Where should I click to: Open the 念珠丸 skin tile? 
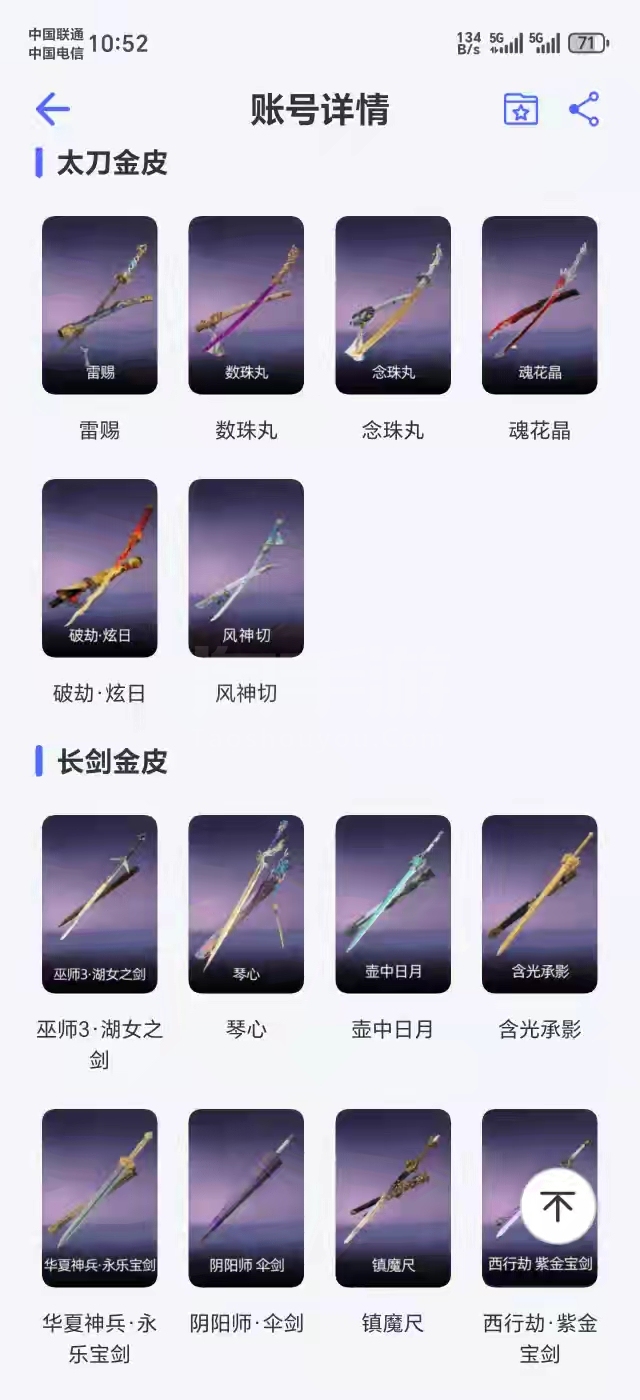[393, 304]
